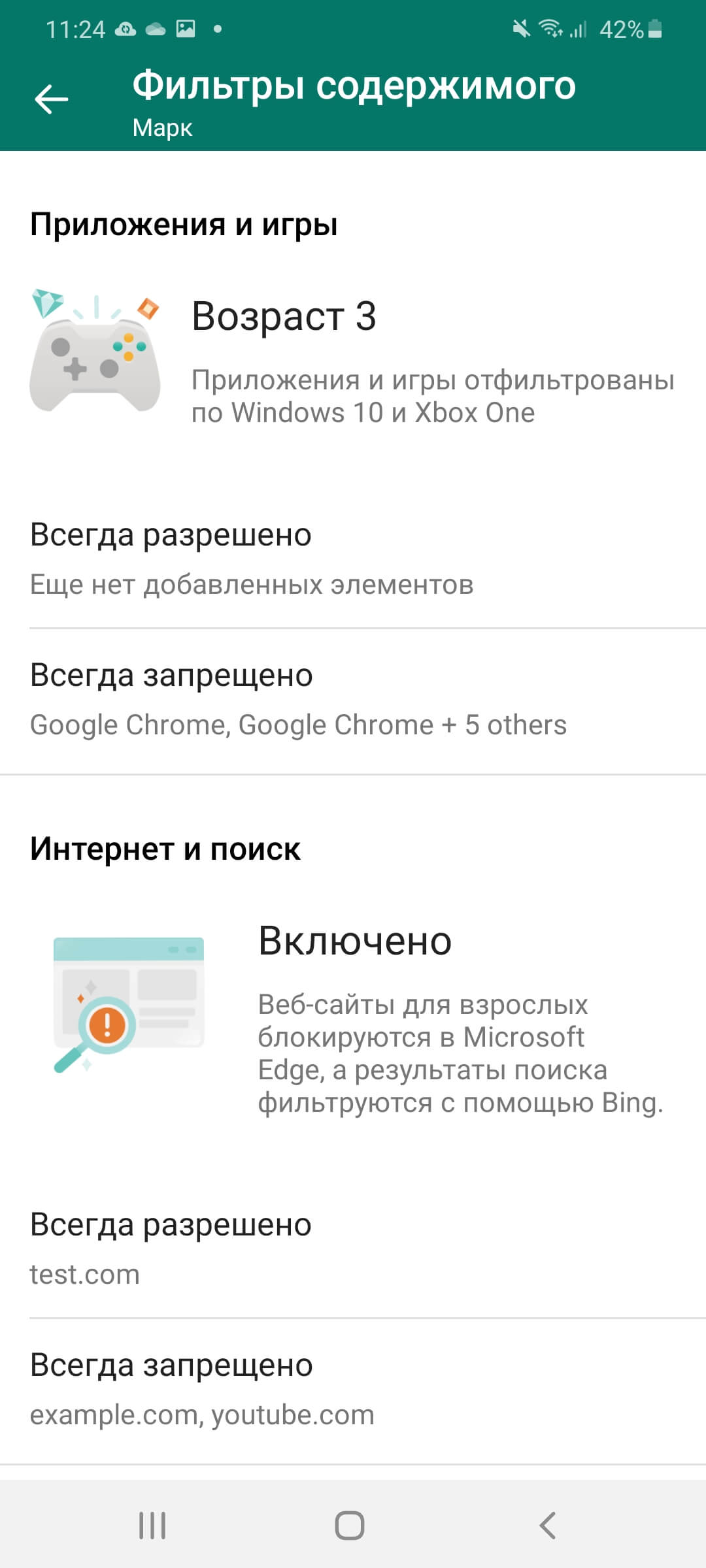Screen dimensions: 706x1568
Task: Go back from Фильтры содержимого
Action: (x=52, y=99)
